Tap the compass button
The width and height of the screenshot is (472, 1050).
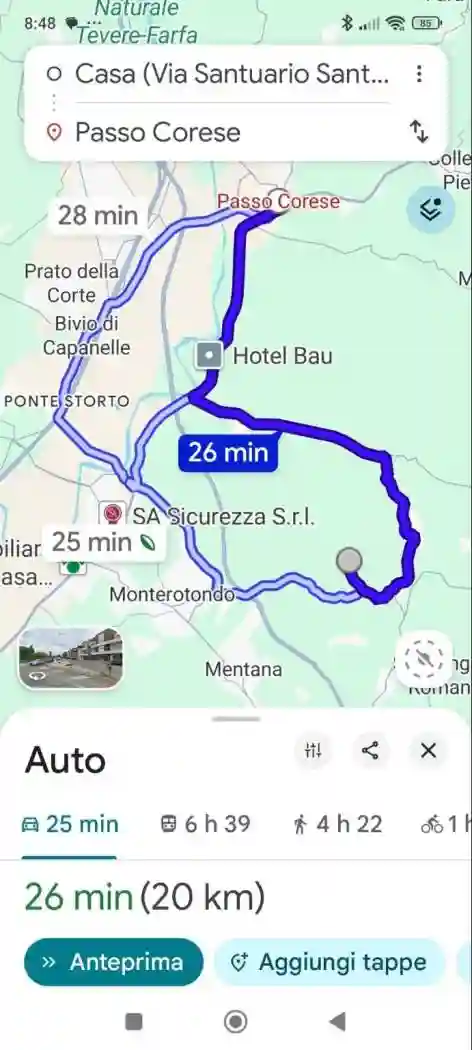[424, 658]
